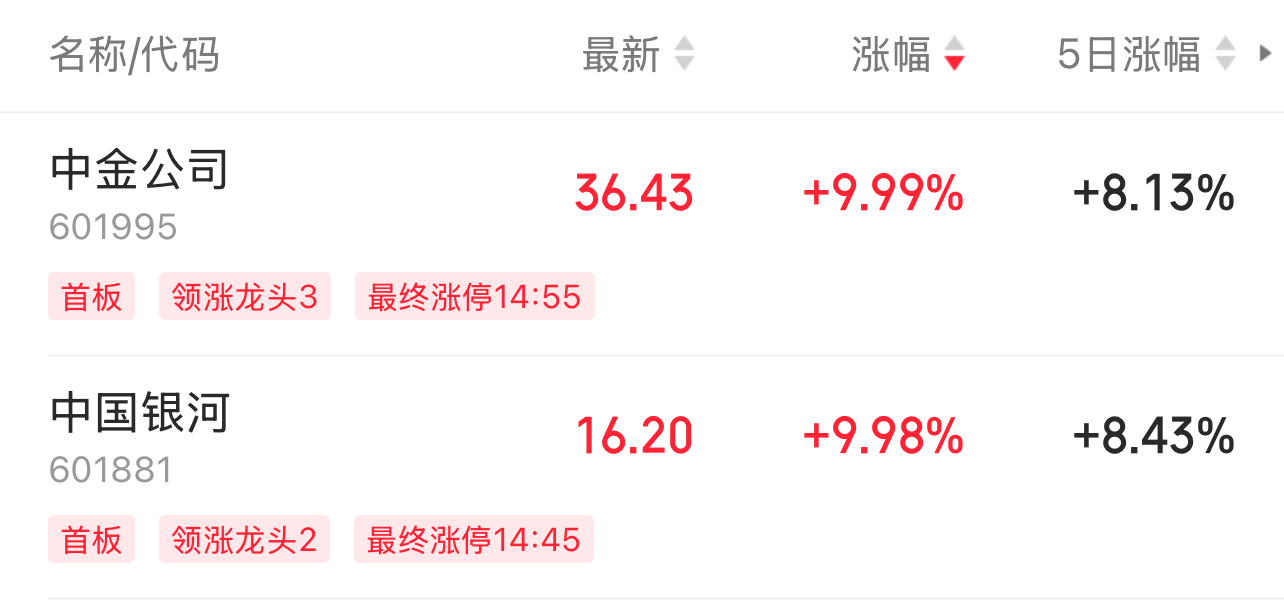Screen dimensions: 1284x602
Task: Toggle sorting by 涨幅 column
Action: click(907, 54)
